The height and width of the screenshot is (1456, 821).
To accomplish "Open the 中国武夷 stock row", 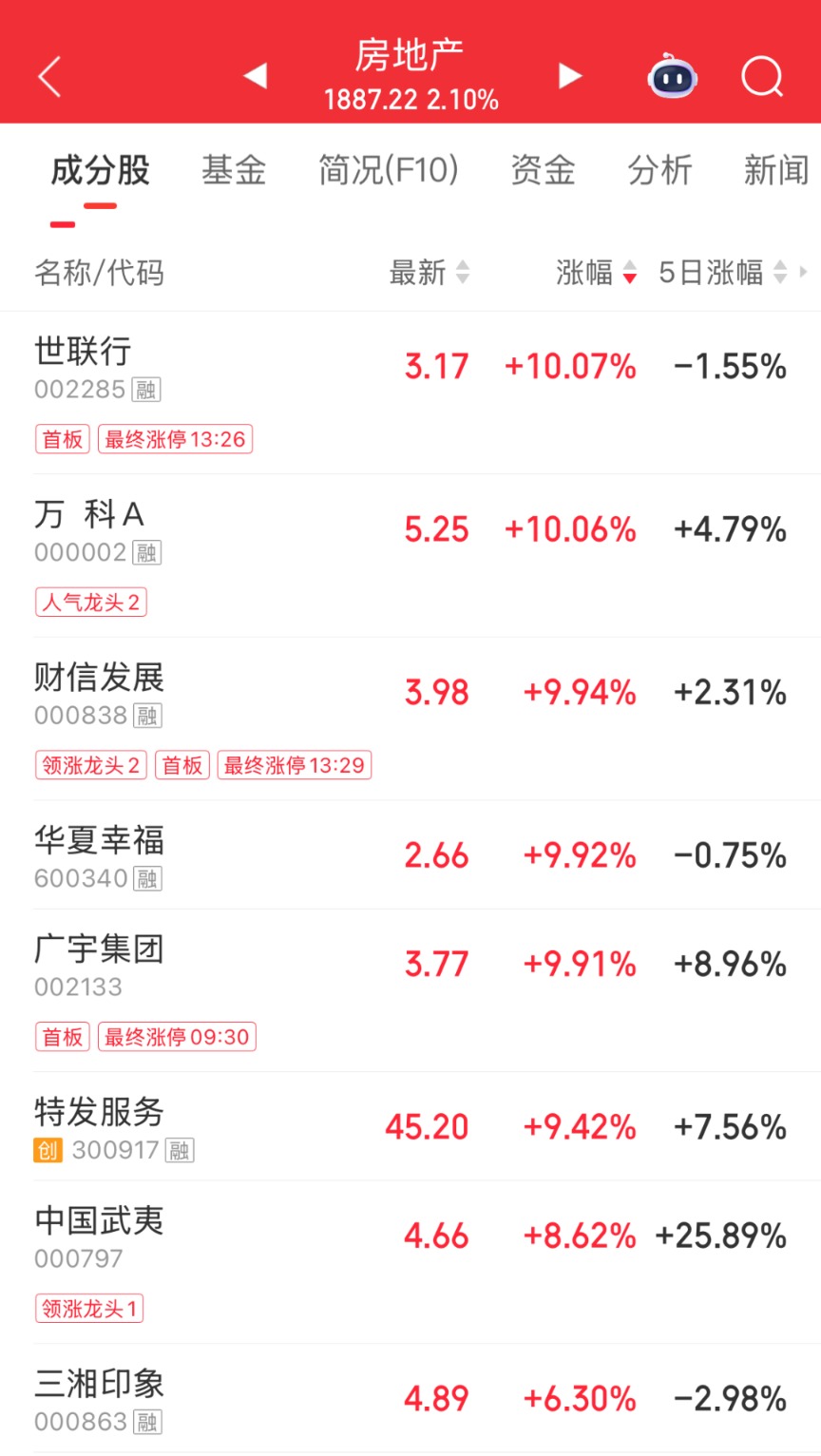I will [x=410, y=1262].
